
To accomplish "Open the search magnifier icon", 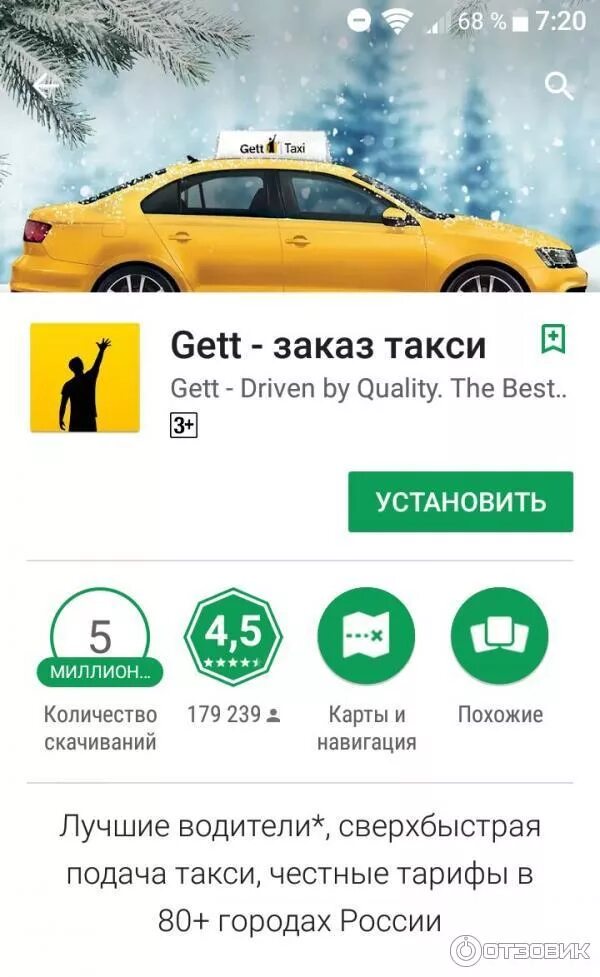I will [558, 85].
